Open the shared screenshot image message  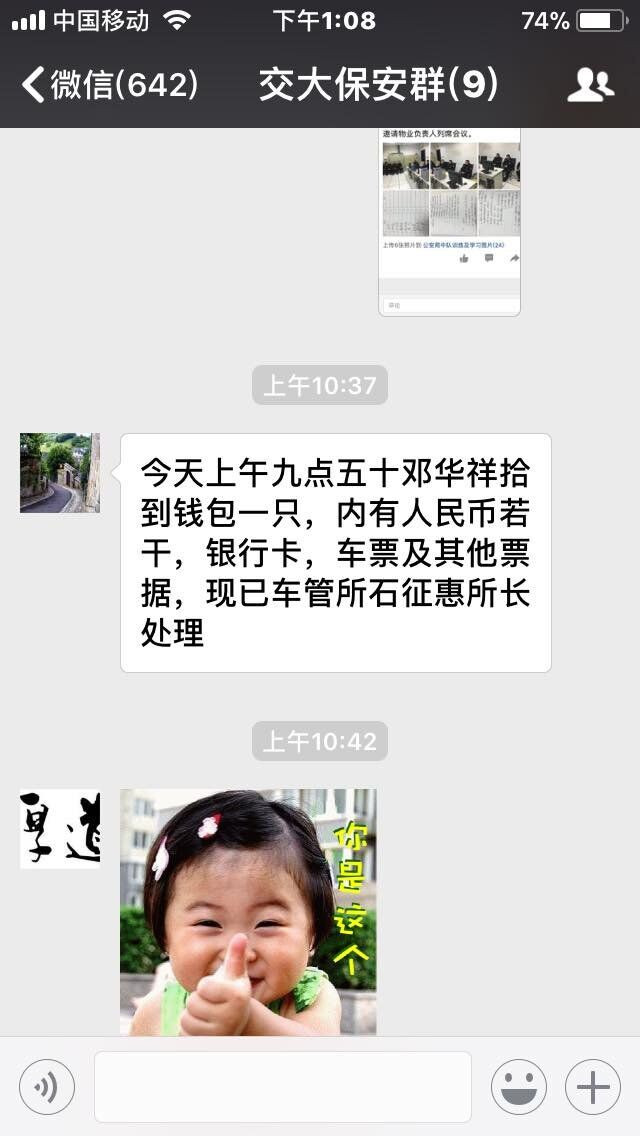point(449,222)
